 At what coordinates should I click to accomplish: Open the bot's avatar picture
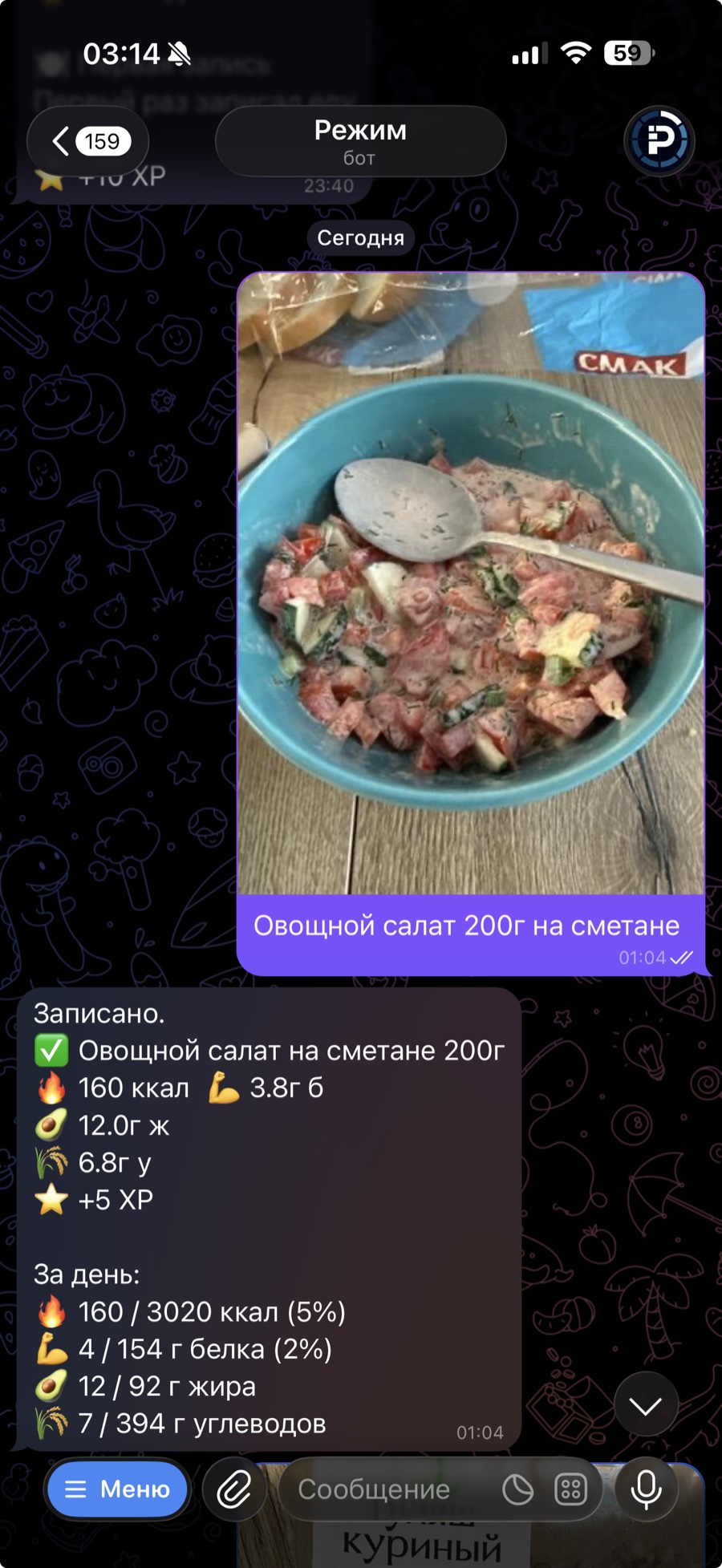click(659, 141)
